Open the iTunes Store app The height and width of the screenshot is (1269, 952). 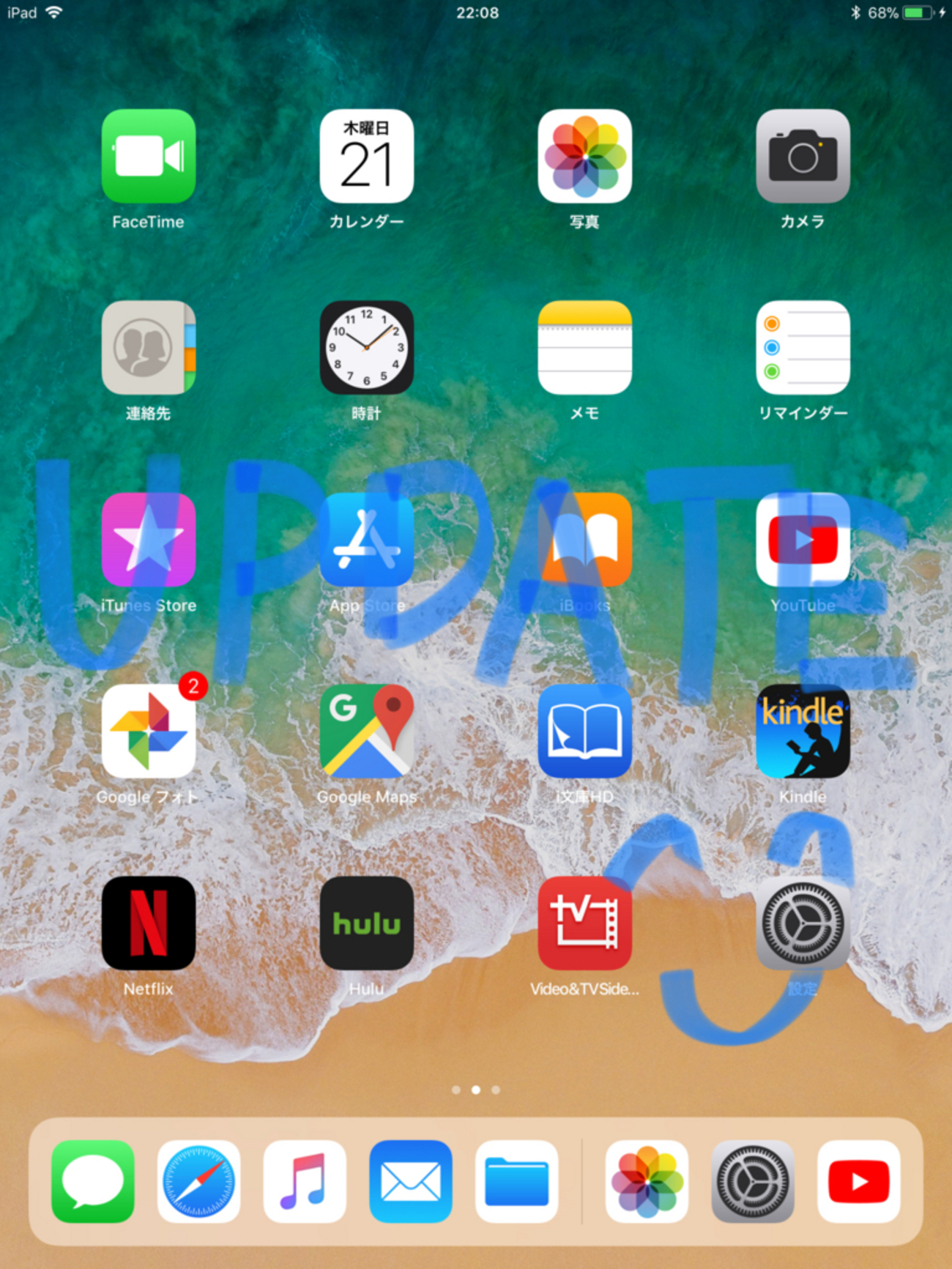[149, 540]
